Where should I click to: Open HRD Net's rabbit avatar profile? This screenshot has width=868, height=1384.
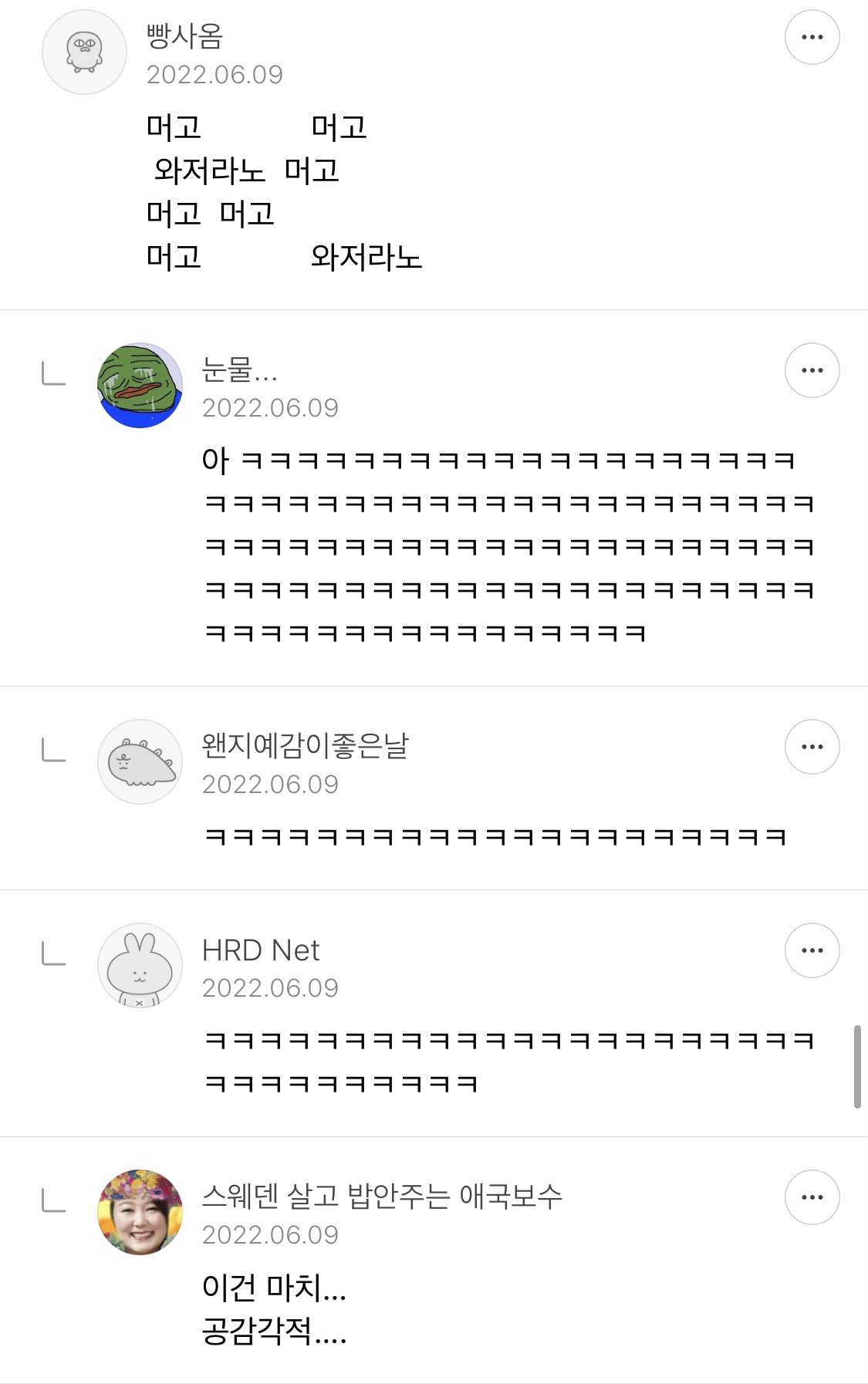(140, 966)
